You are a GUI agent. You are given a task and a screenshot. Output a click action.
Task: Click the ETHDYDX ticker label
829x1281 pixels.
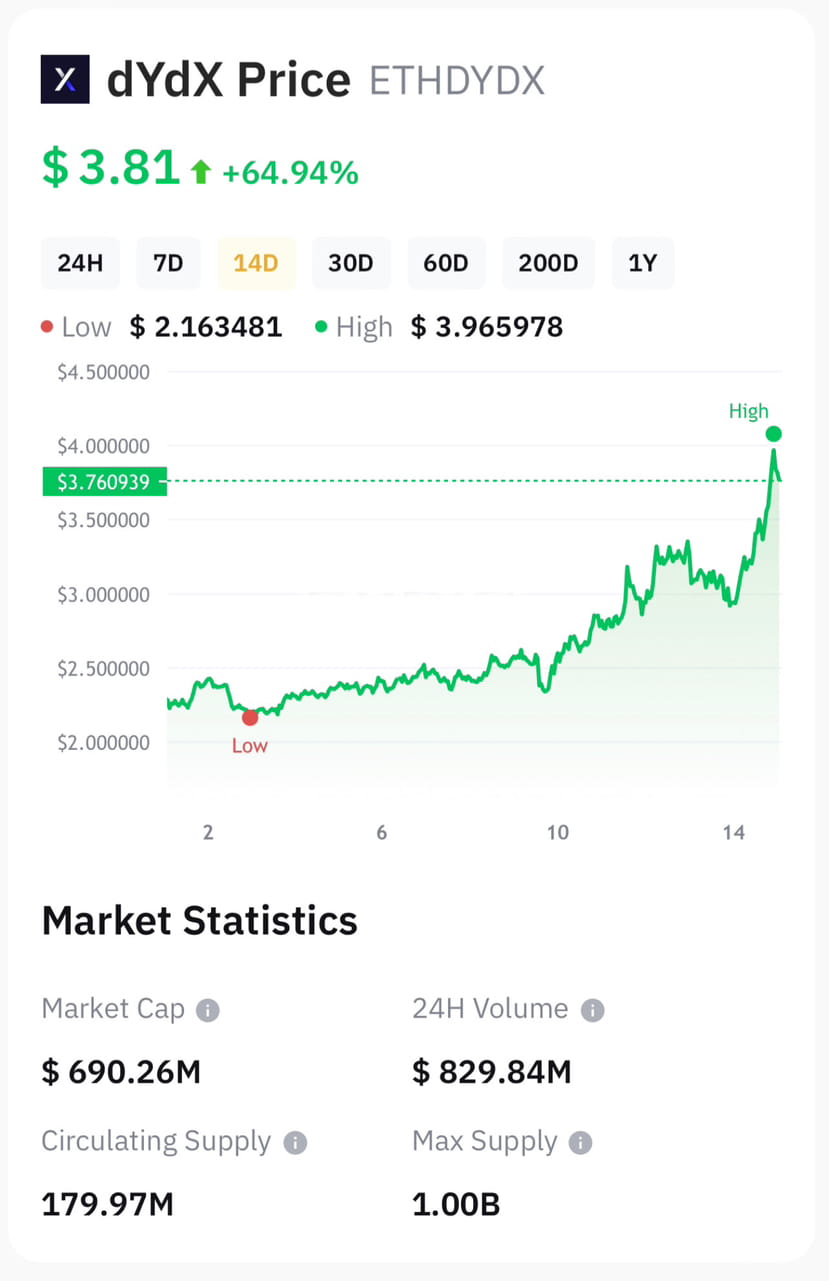click(x=456, y=80)
